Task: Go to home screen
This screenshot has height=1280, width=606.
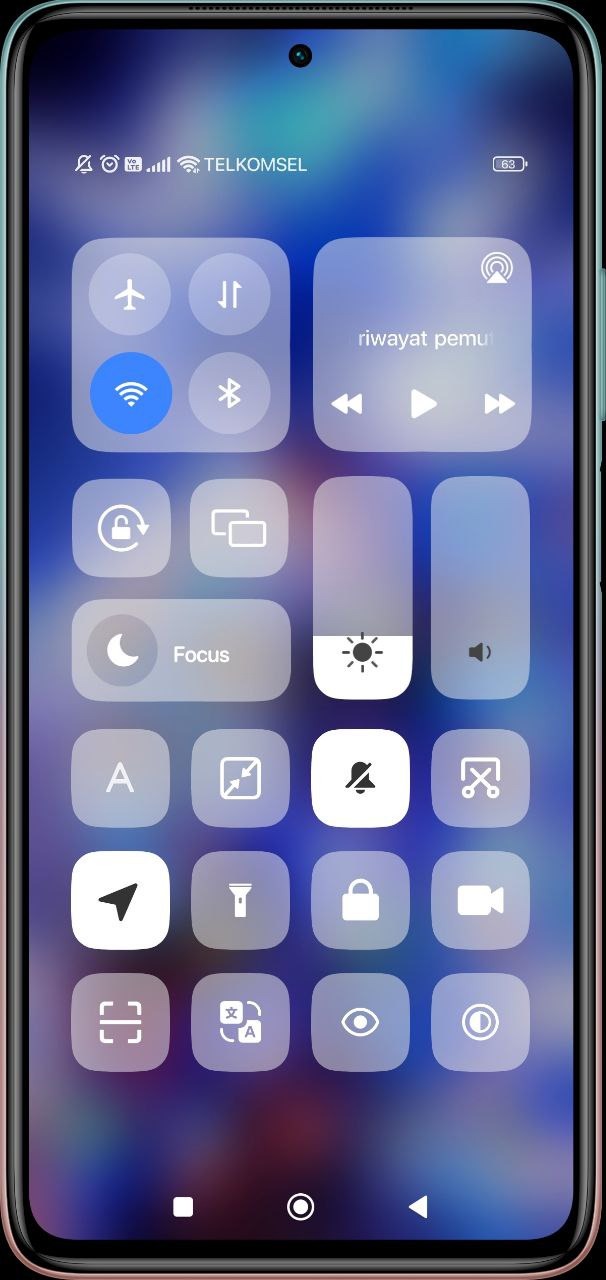Action: (300, 1207)
